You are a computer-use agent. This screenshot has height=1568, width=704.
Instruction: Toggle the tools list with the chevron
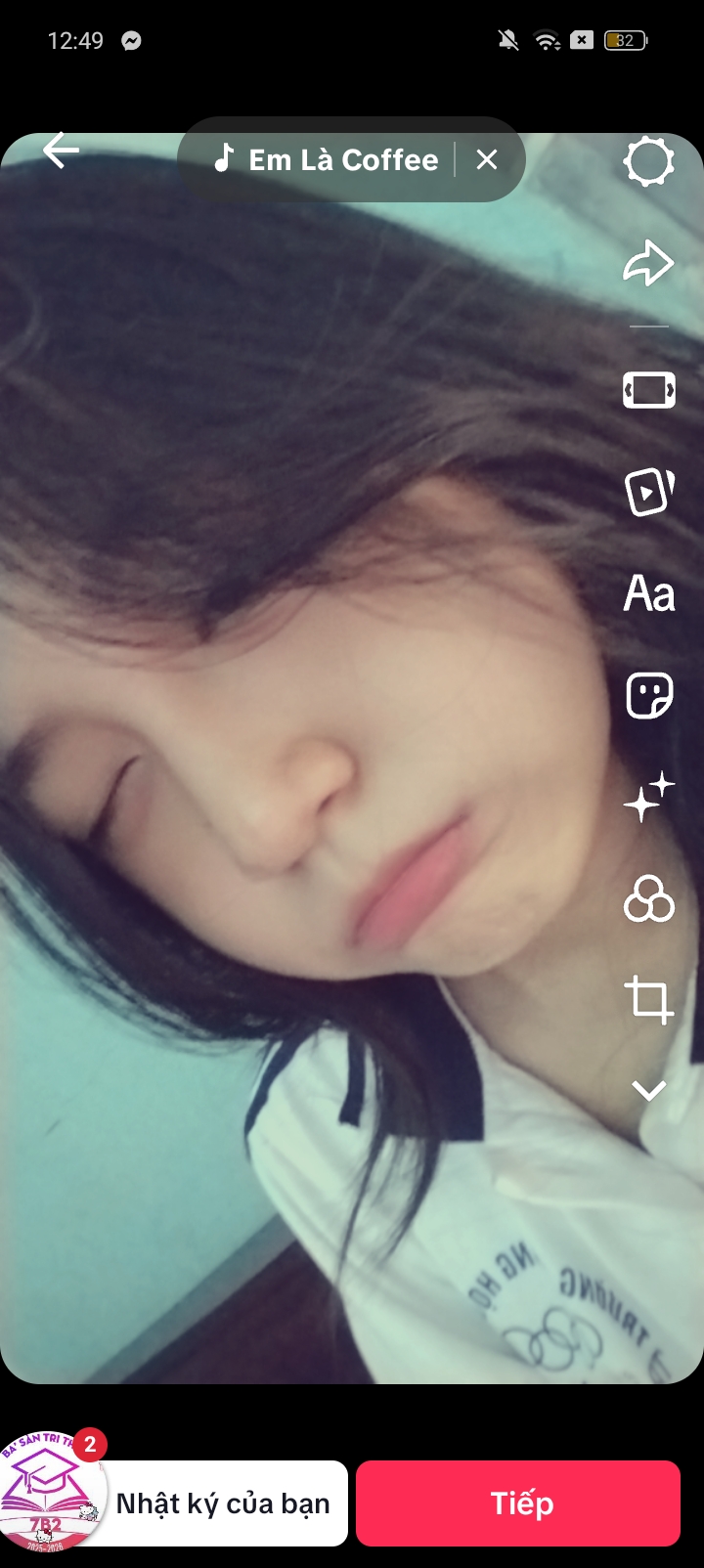tap(649, 1091)
